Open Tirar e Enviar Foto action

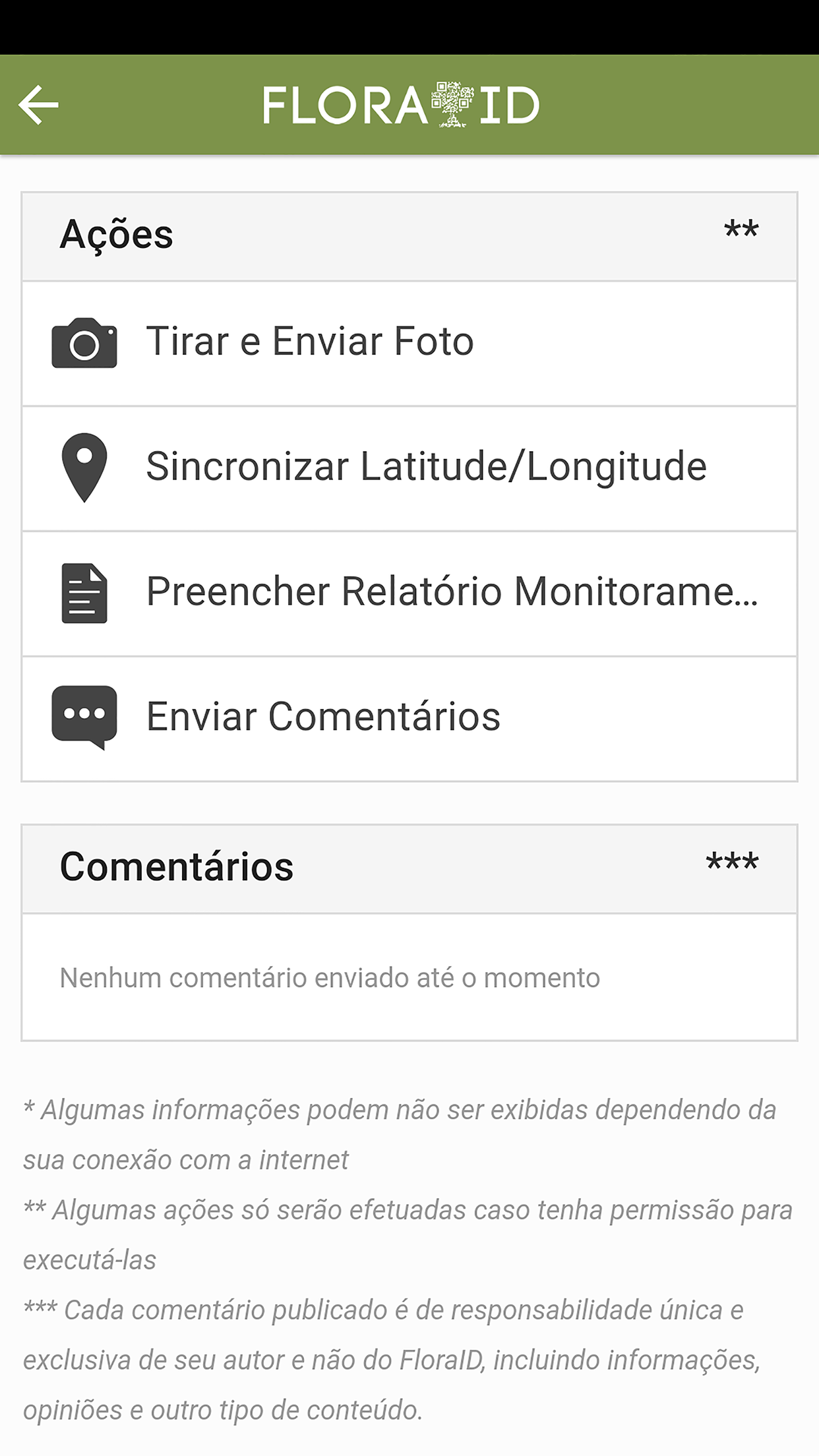[409, 344]
